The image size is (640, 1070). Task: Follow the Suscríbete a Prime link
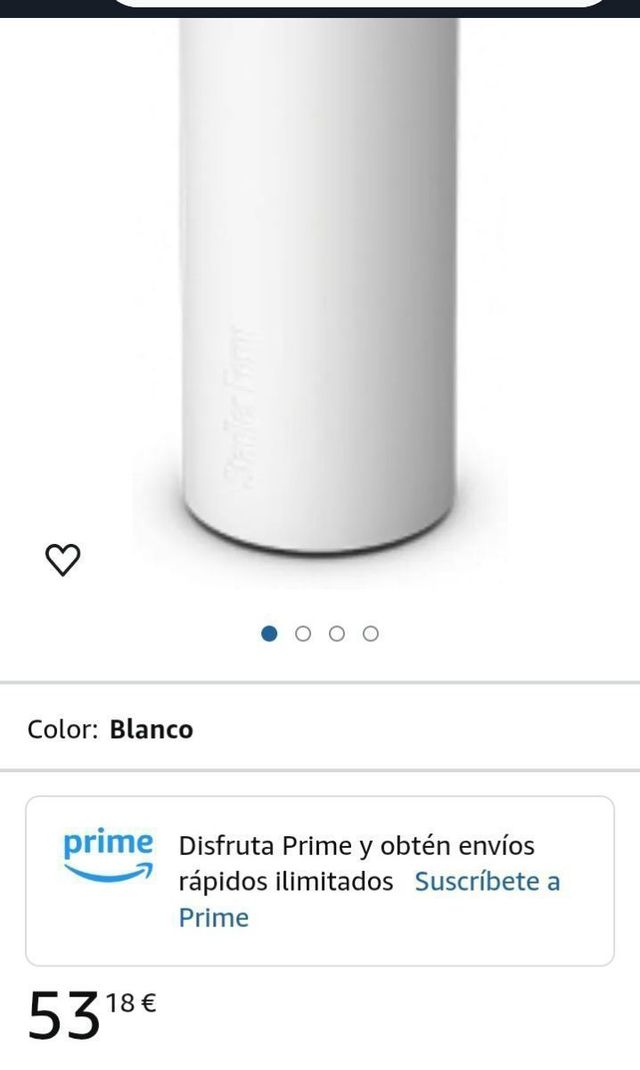pyautogui.click(x=486, y=882)
